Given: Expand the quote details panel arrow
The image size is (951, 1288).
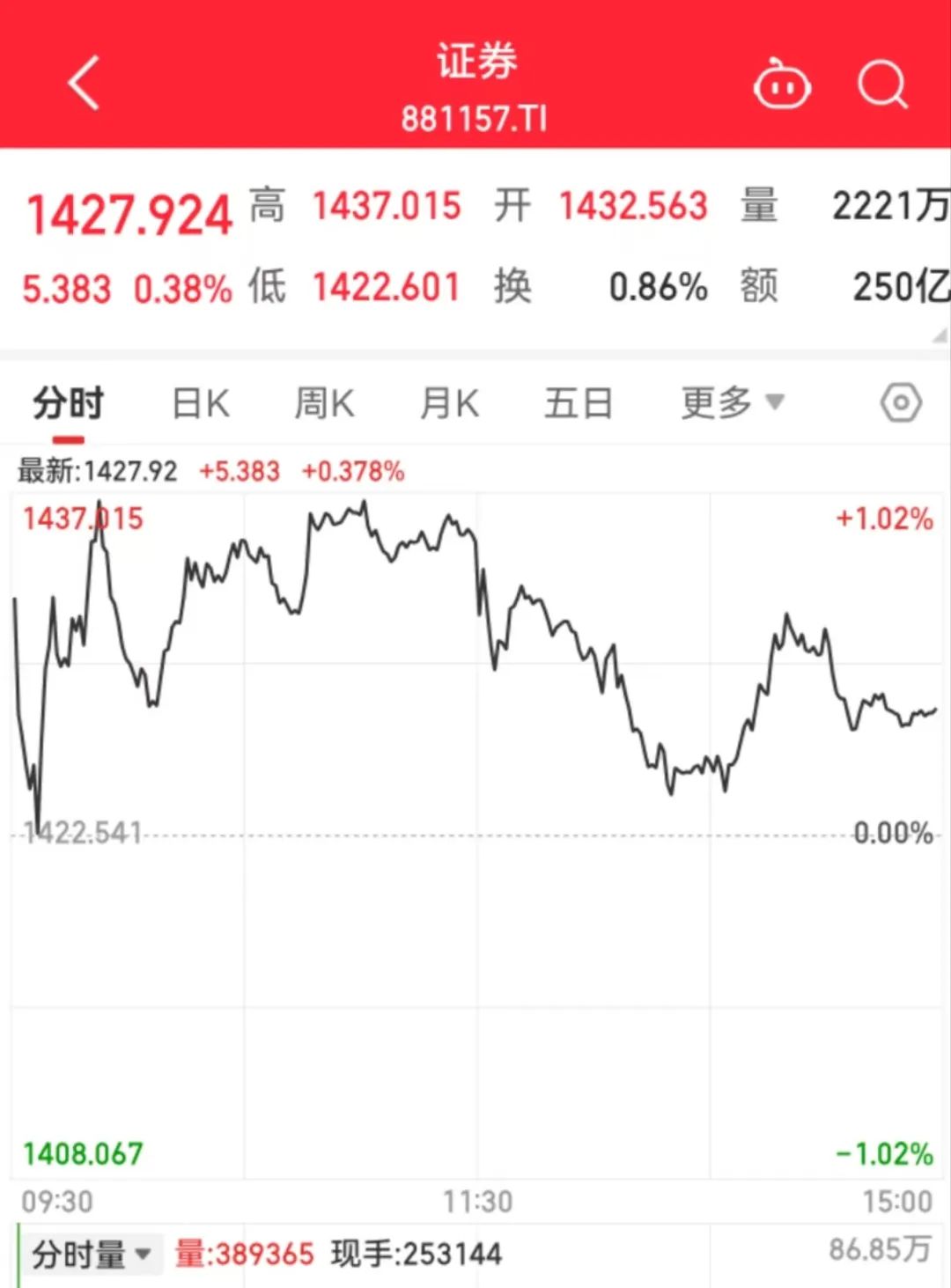Looking at the screenshot, I should pyautogui.click(x=940, y=335).
